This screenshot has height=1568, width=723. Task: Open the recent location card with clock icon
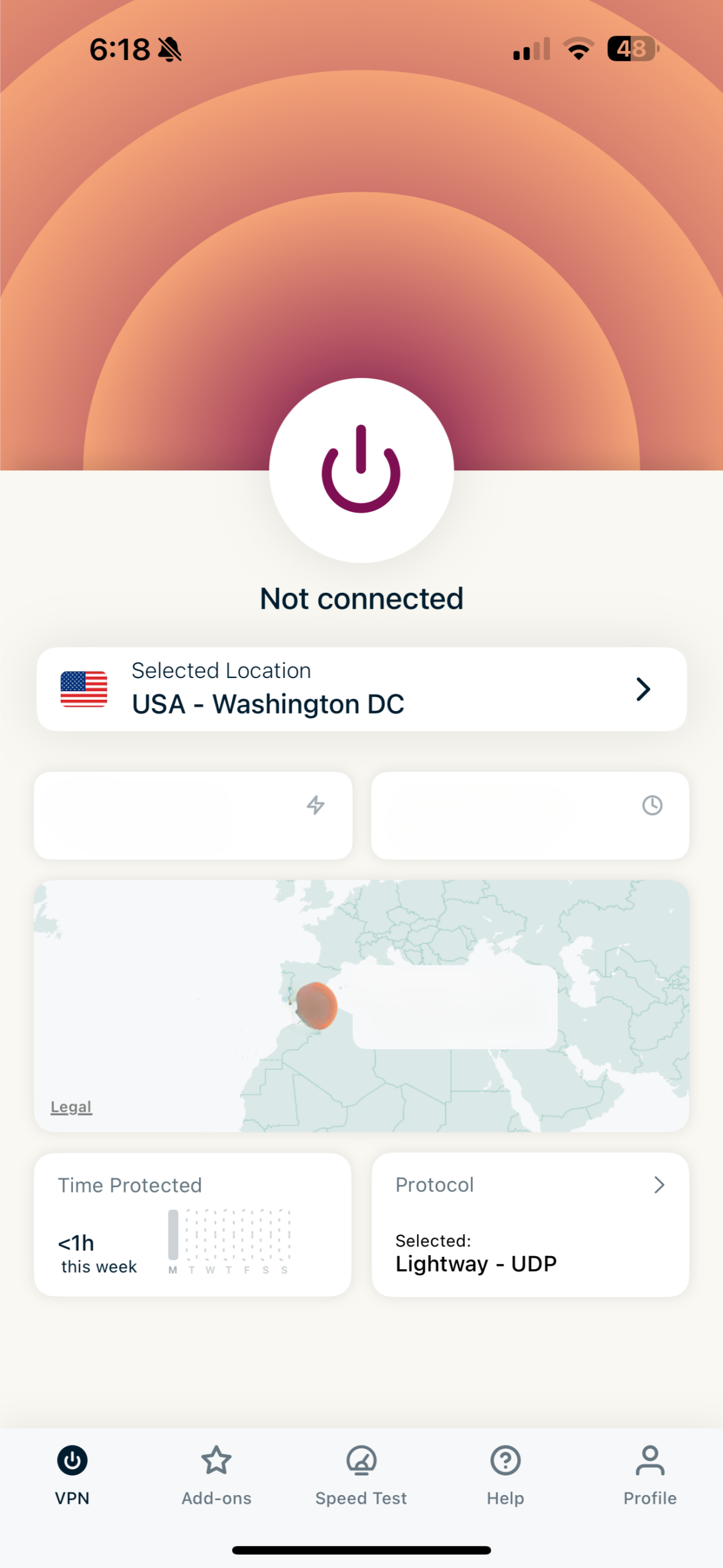click(530, 815)
